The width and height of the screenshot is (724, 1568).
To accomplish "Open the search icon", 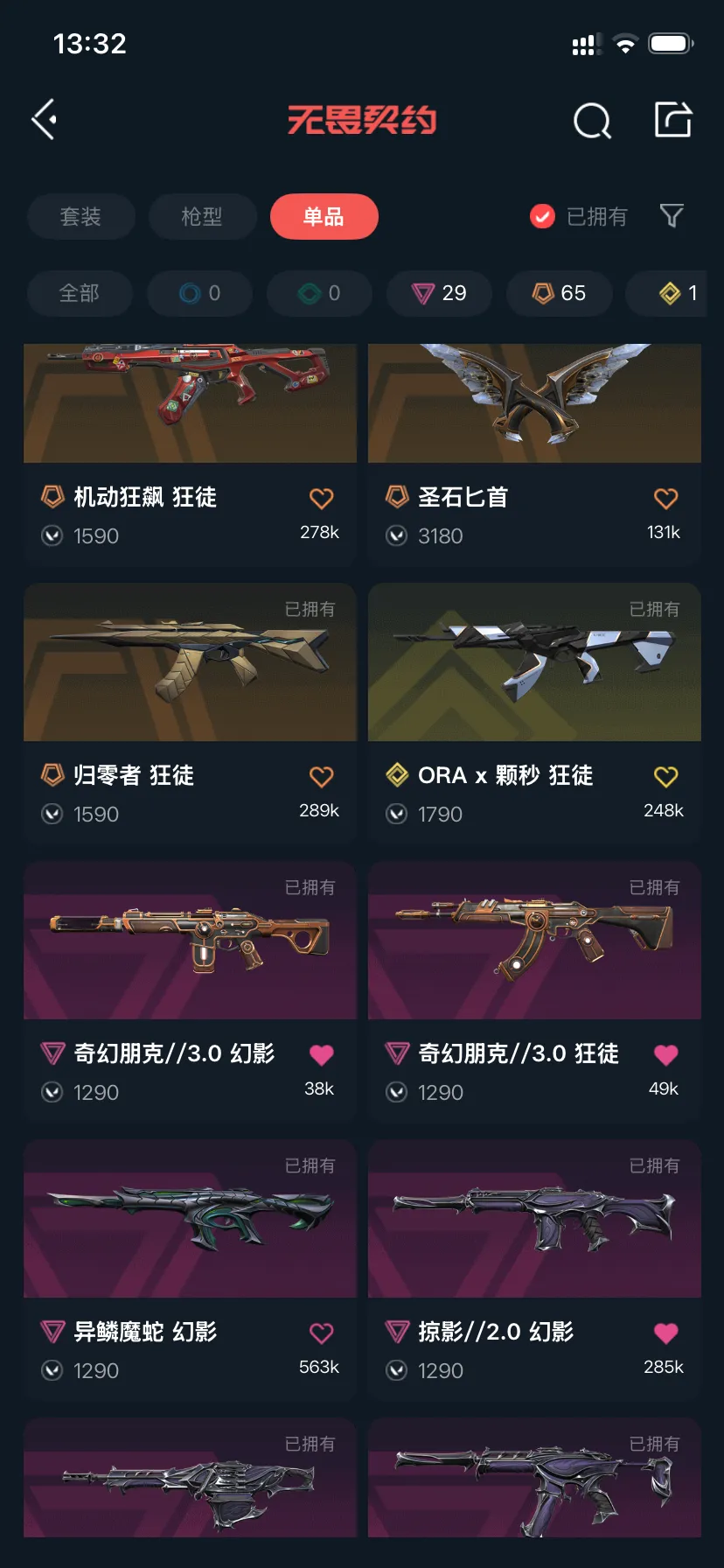I will tap(592, 121).
